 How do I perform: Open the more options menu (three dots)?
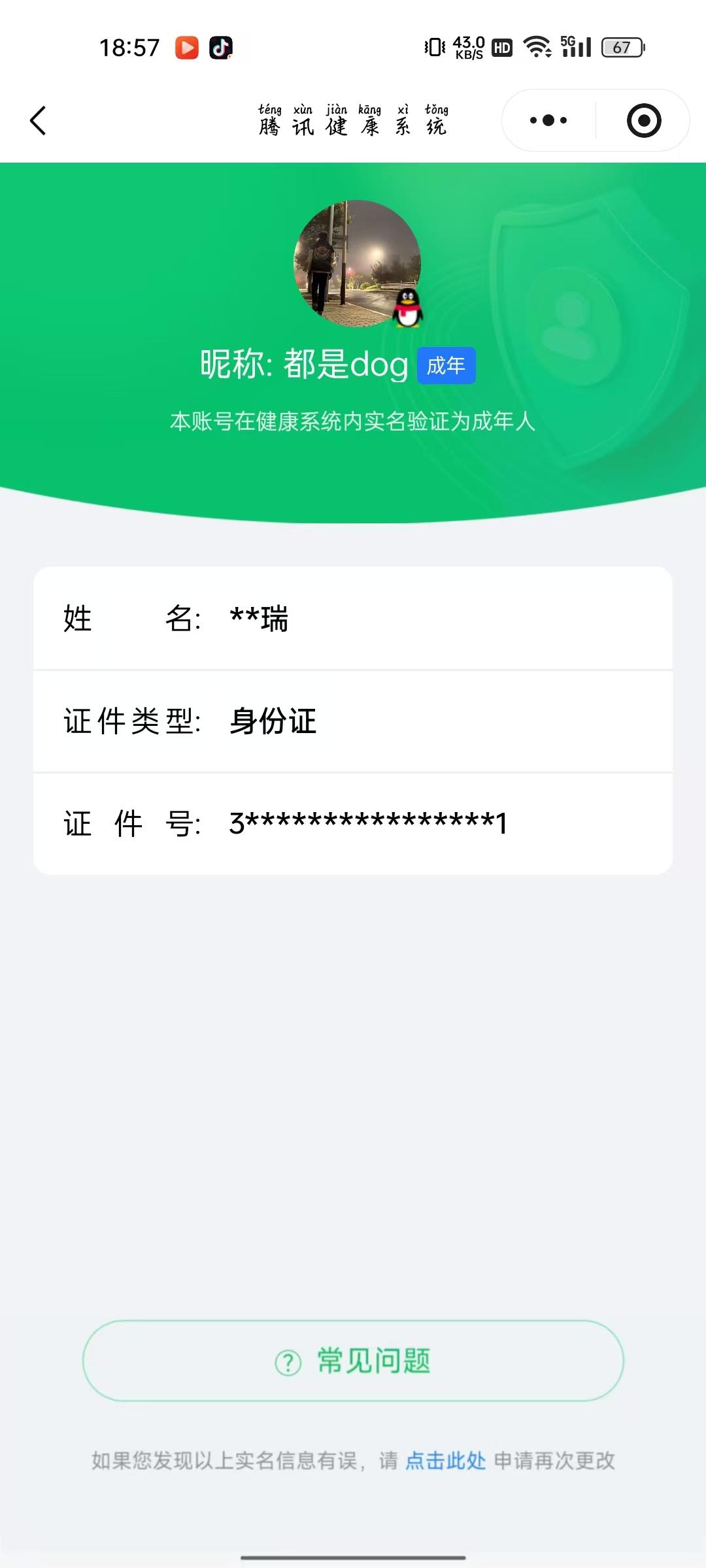[x=548, y=120]
